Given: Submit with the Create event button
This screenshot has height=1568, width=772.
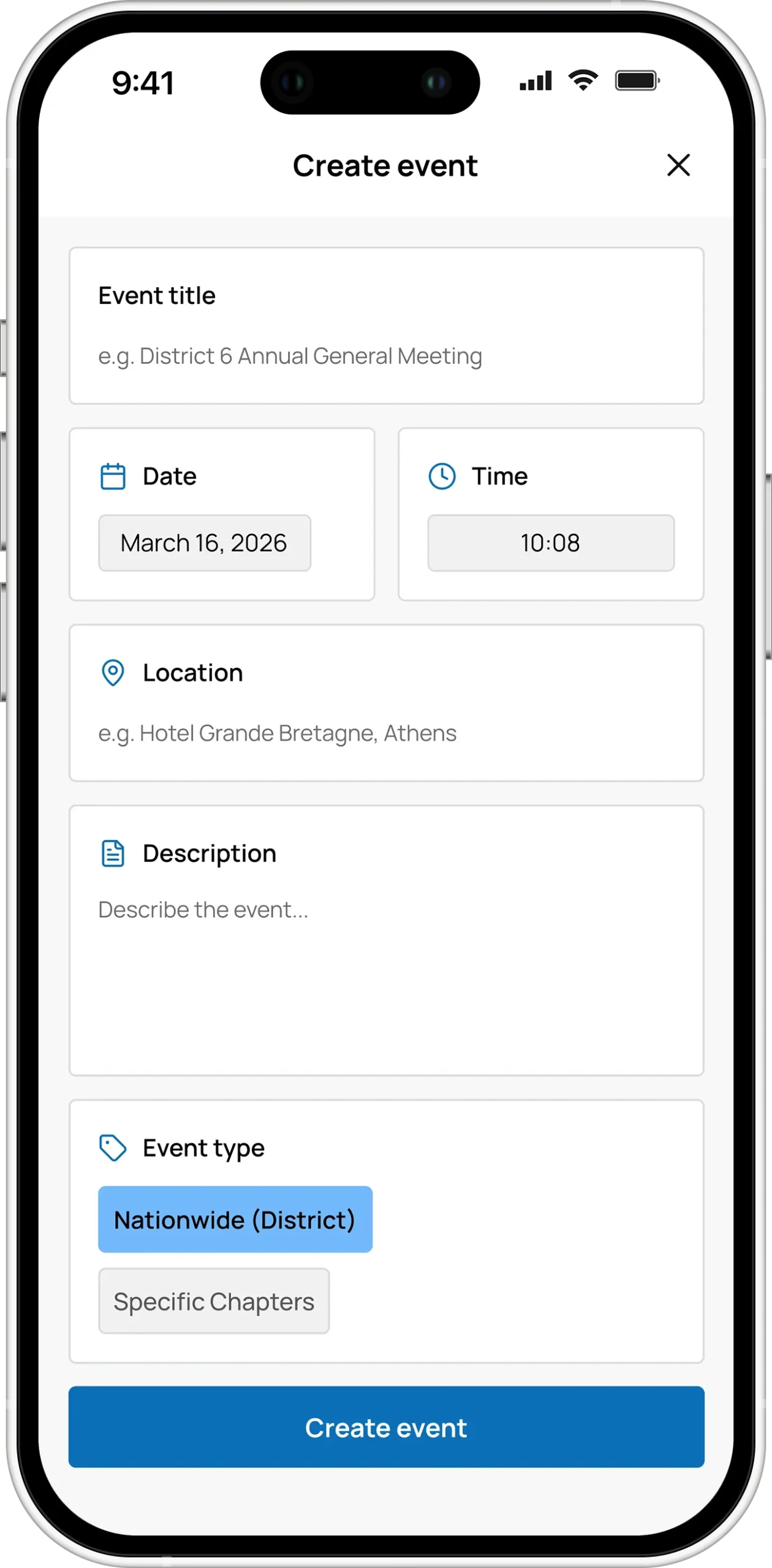Looking at the screenshot, I should click(386, 1427).
